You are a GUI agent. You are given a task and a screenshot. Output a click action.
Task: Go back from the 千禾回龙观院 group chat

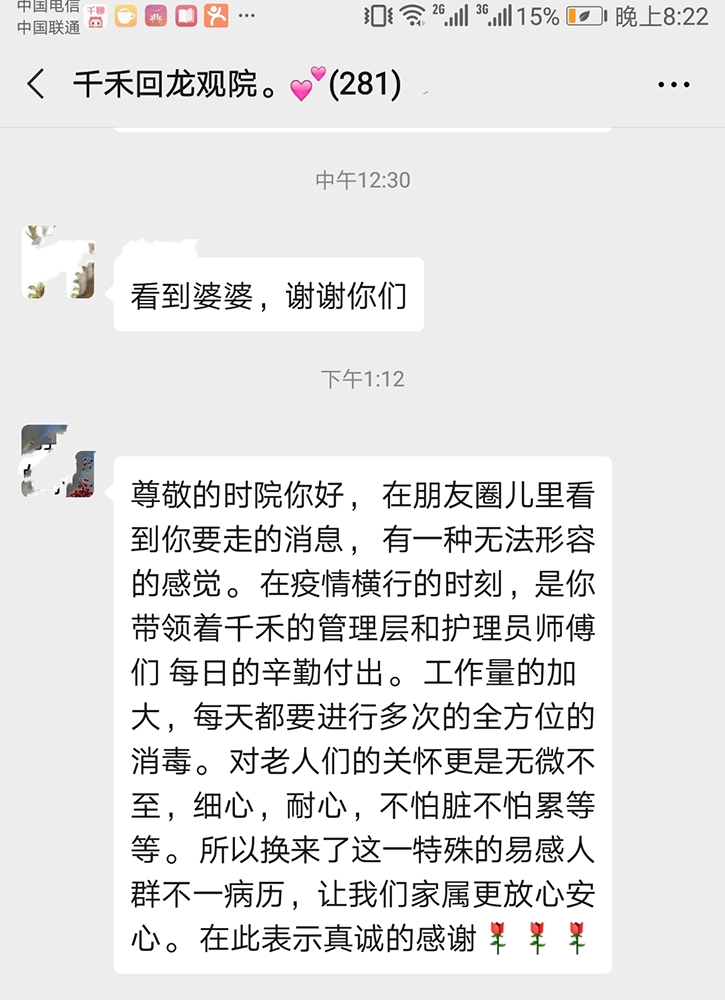click(x=36, y=84)
